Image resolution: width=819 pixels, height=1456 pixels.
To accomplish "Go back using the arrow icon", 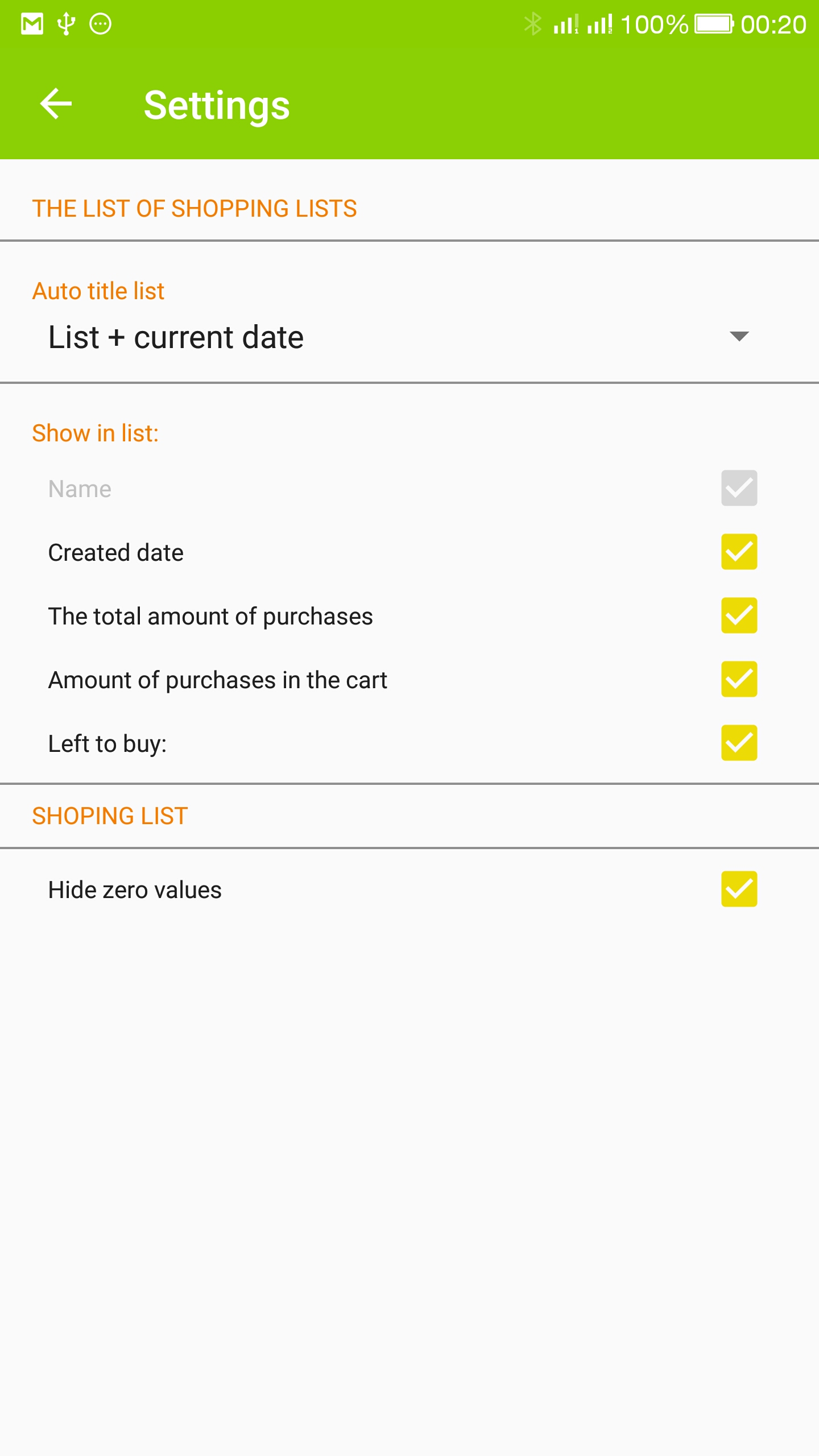I will [56, 104].
